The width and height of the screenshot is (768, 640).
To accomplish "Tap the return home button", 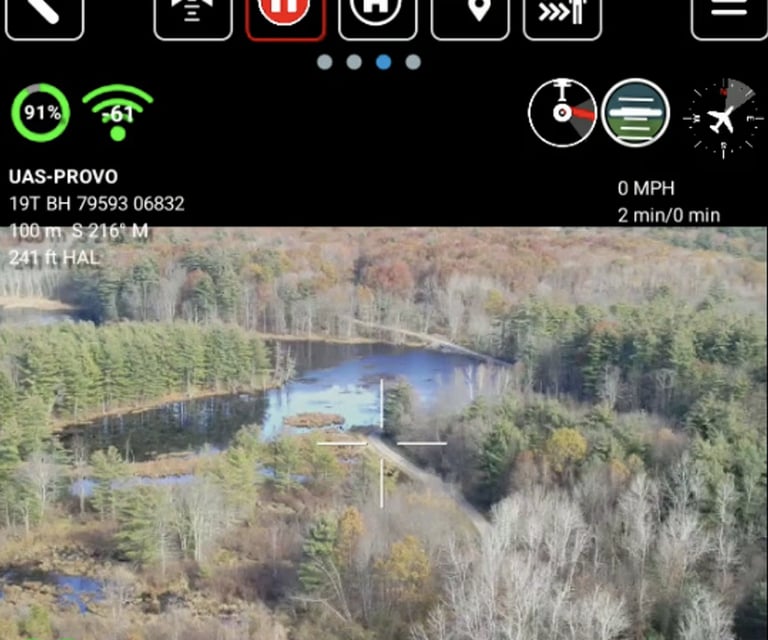I will [378, 14].
